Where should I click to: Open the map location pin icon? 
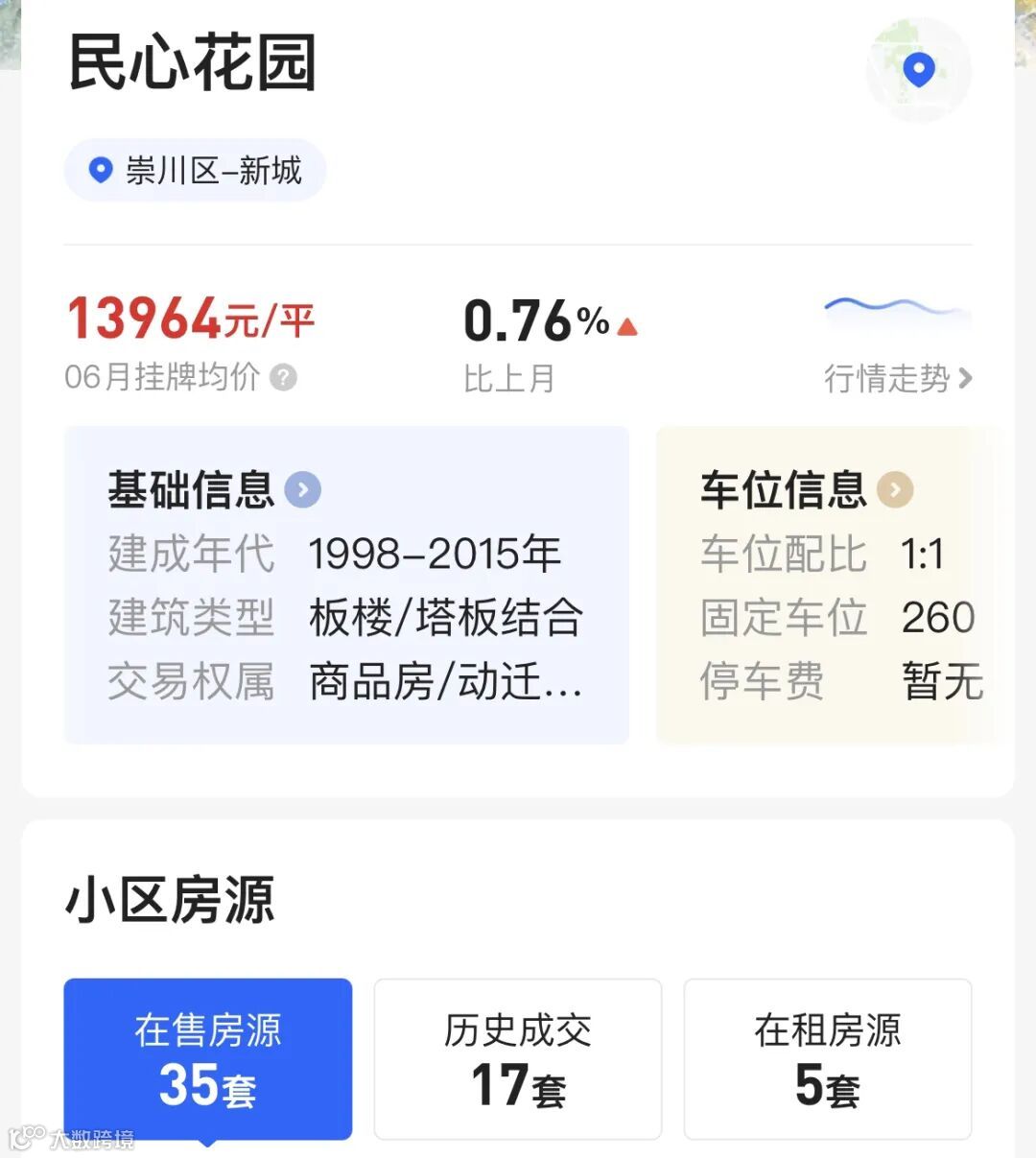(919, 69)
